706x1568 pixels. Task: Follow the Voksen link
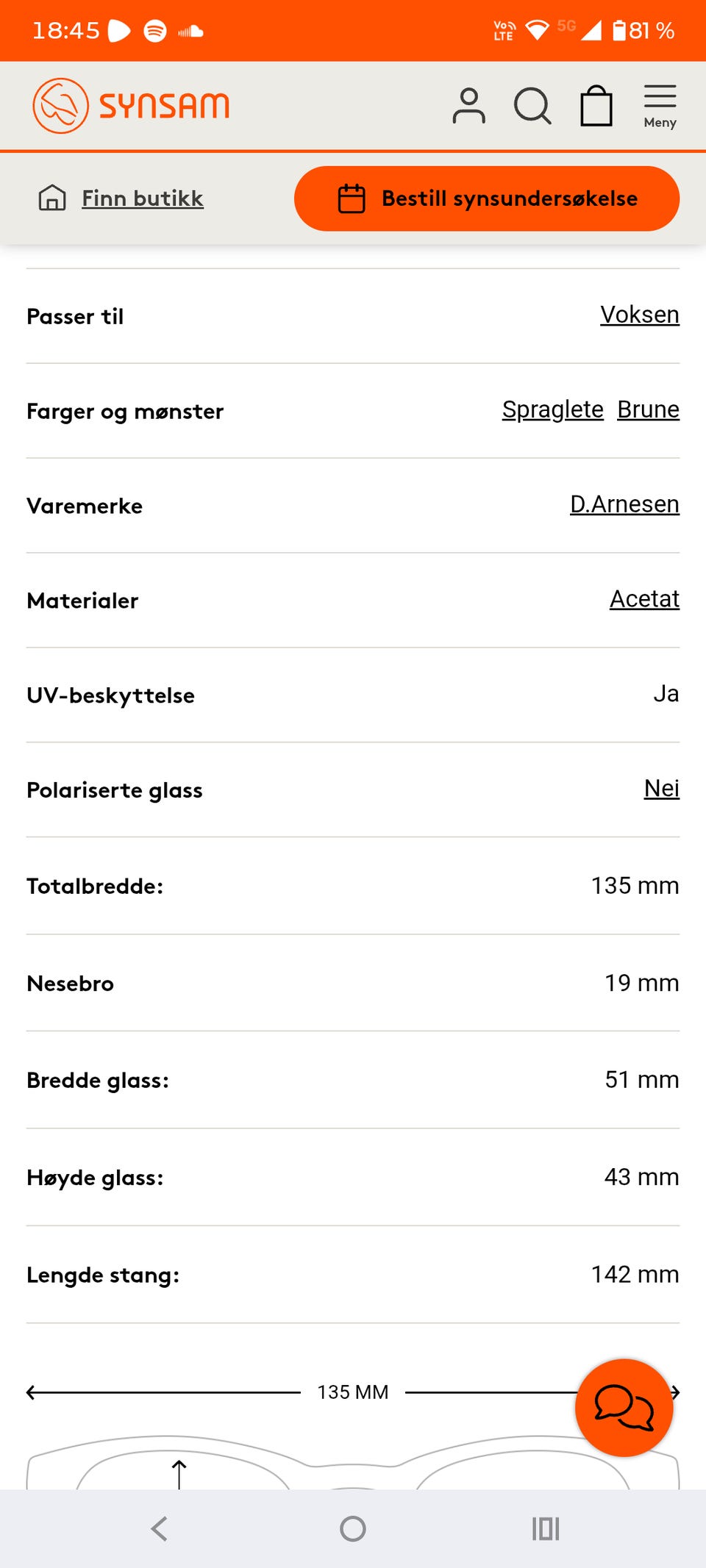pyautogui.click(x=640, y=315)
